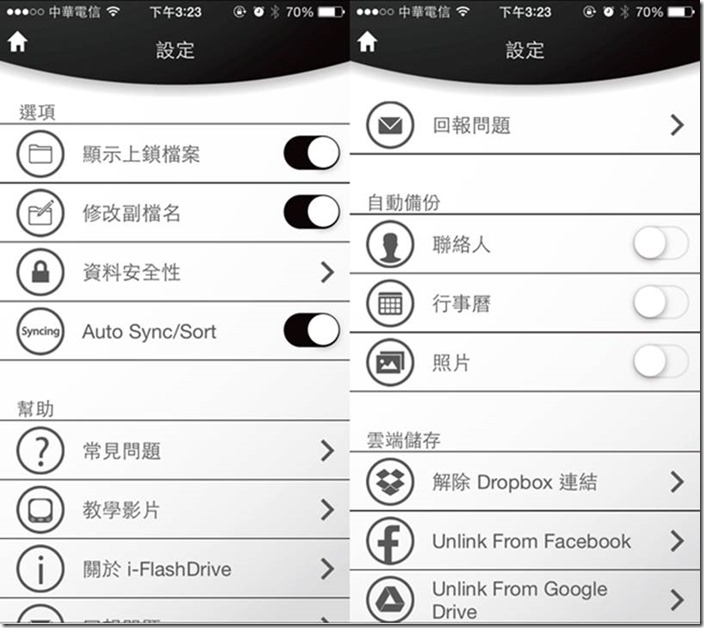704x628 pixels.
Task: Open 關於 i-FlashDrive info
Action: 175,569
